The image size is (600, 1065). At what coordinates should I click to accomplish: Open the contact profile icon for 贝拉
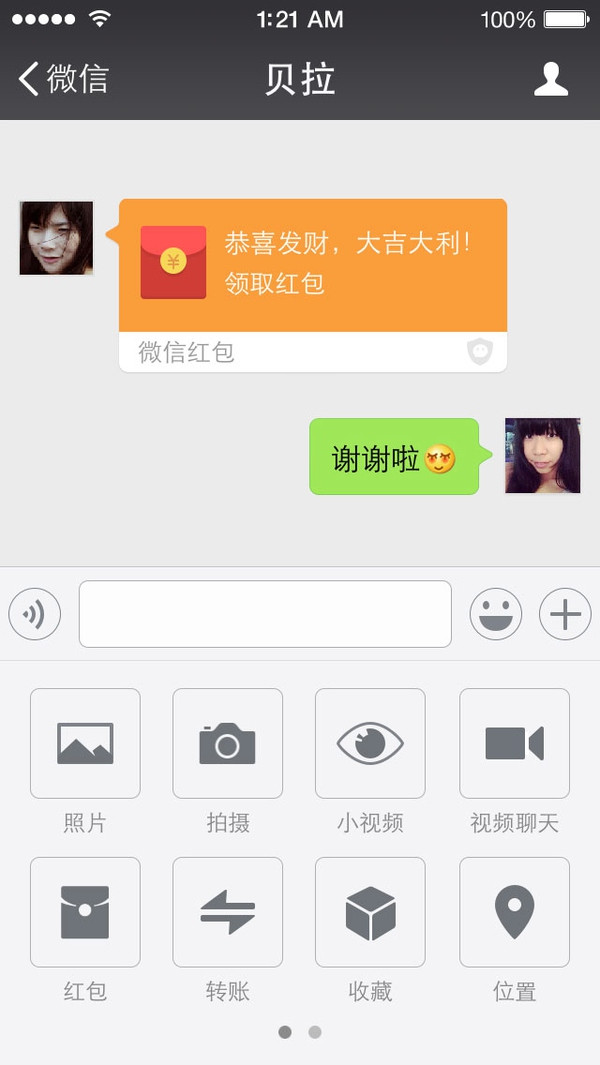coord(551,79)
